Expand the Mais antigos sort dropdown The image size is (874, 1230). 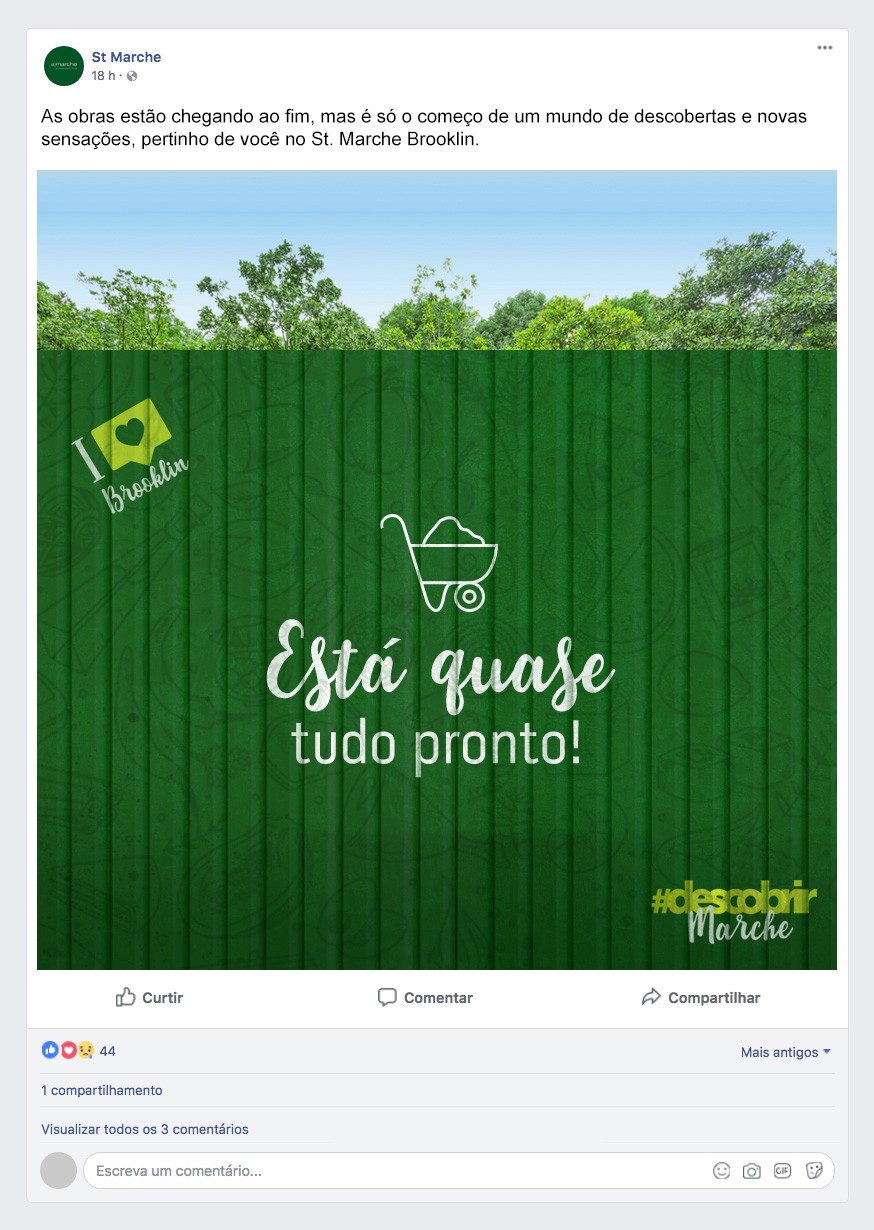pyautogui.click(x=785, y=1052)
